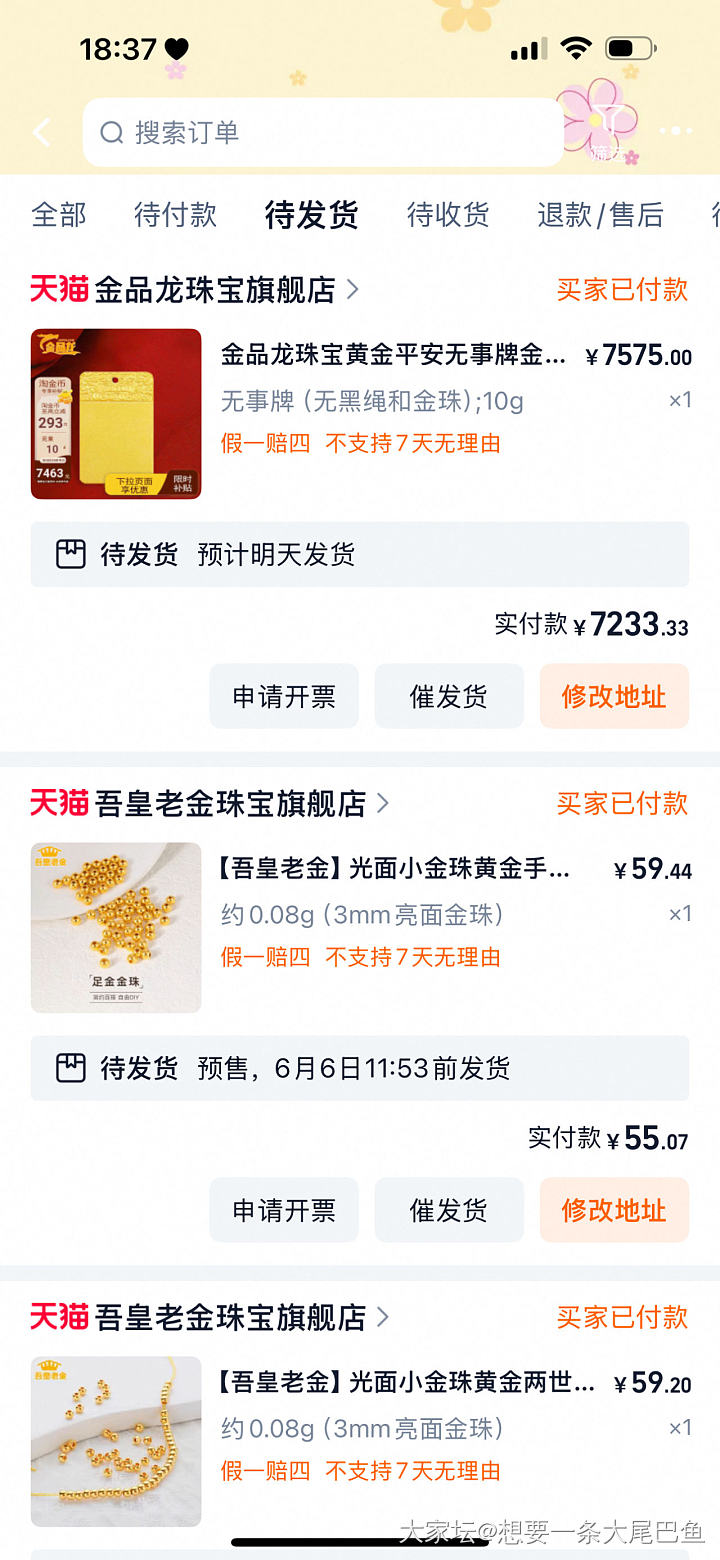720x1560 pixels.
Task: Tap 修改地址 for the ¥7233.33 order
Action: tap(614, 696)
